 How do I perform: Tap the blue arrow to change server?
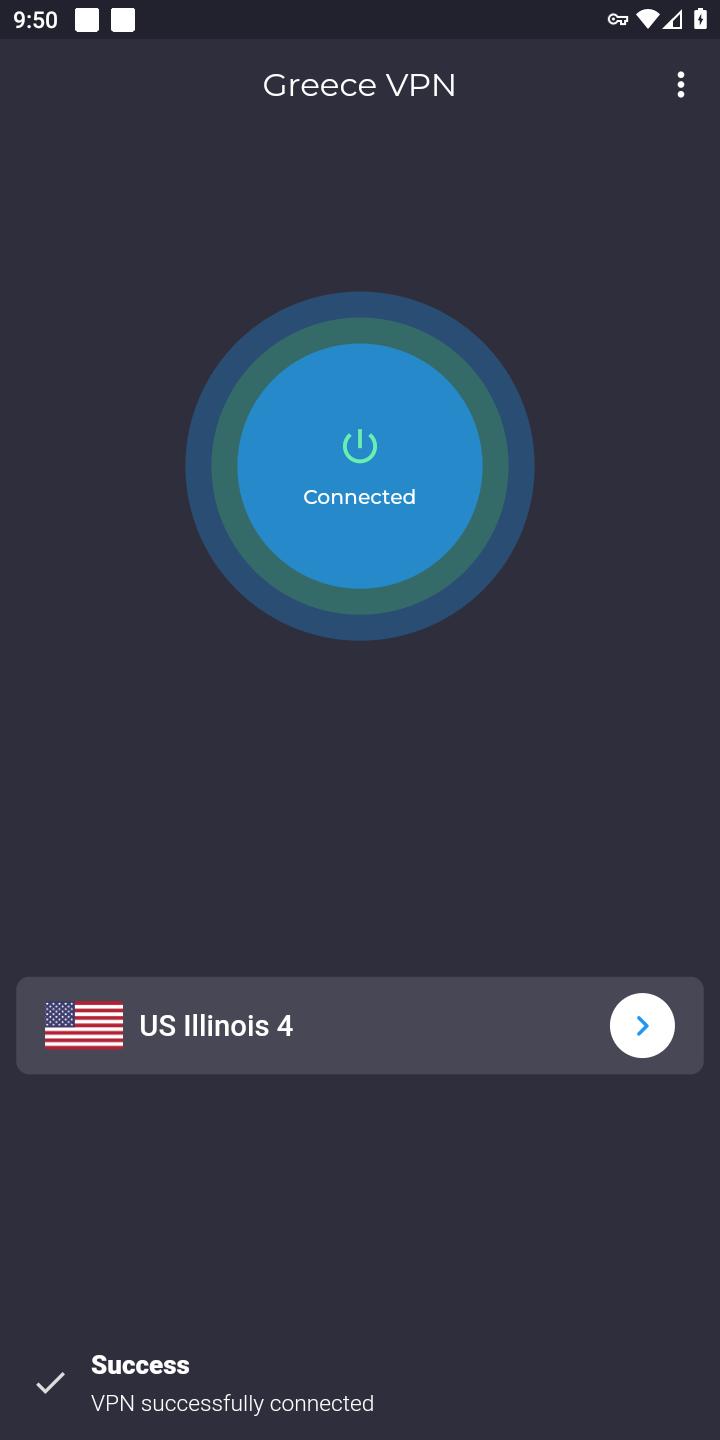click(642, 1026)
